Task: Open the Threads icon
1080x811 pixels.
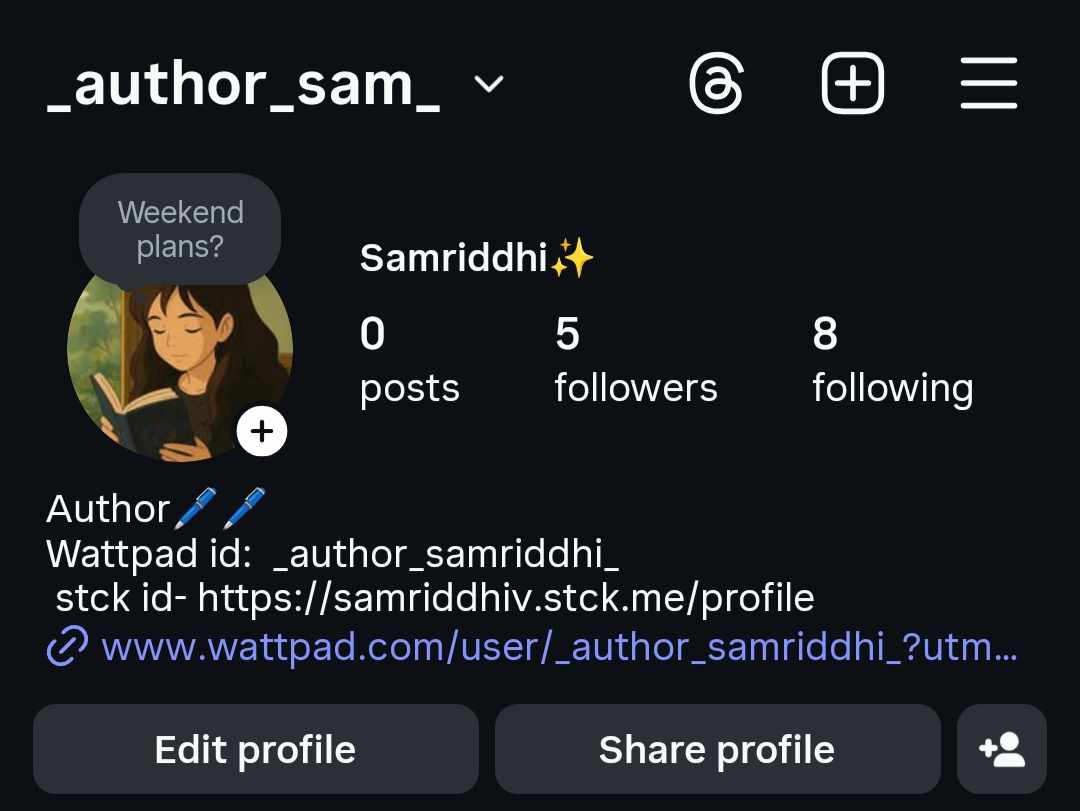Action: pyautogui.click(x=716, y=83)
